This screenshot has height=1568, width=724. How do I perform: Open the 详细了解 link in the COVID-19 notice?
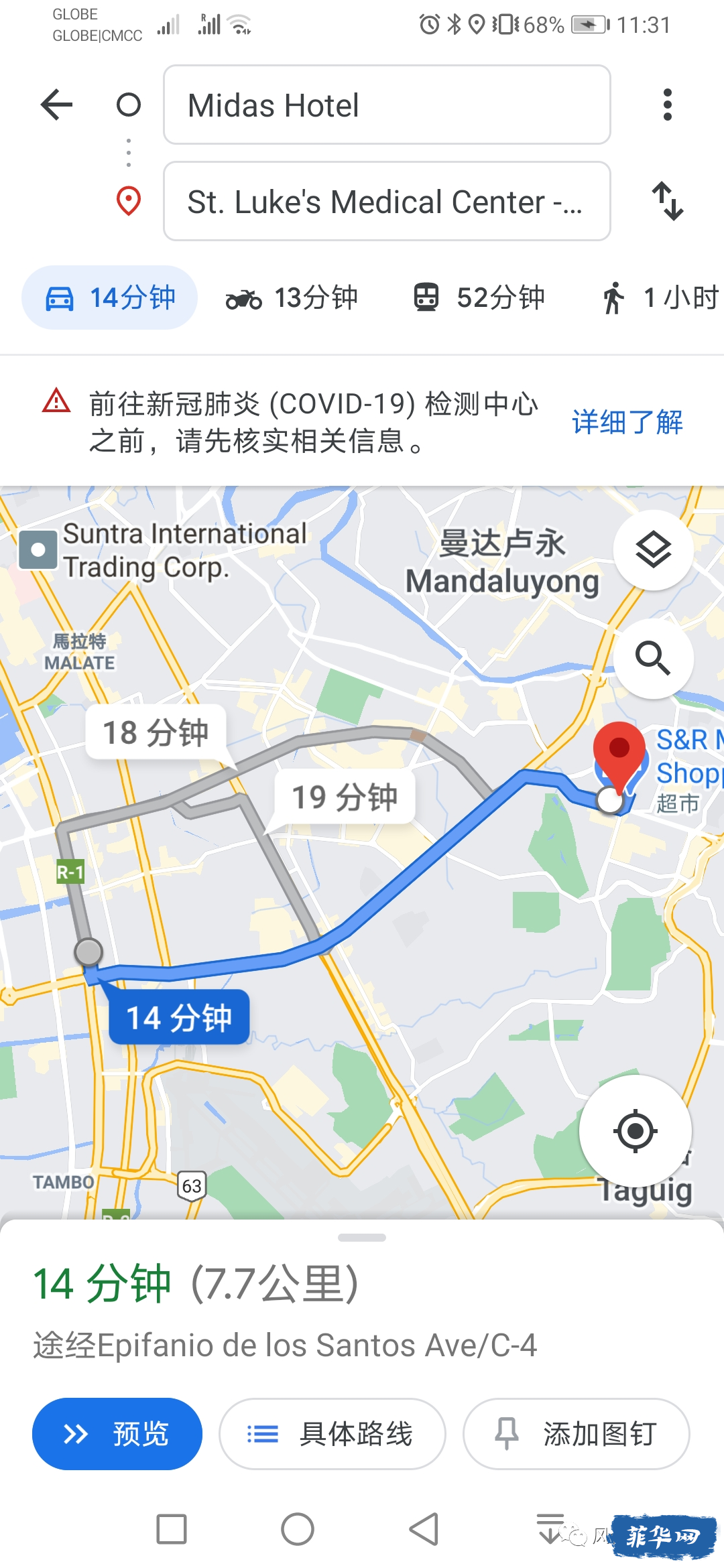[x=627, y=422]
